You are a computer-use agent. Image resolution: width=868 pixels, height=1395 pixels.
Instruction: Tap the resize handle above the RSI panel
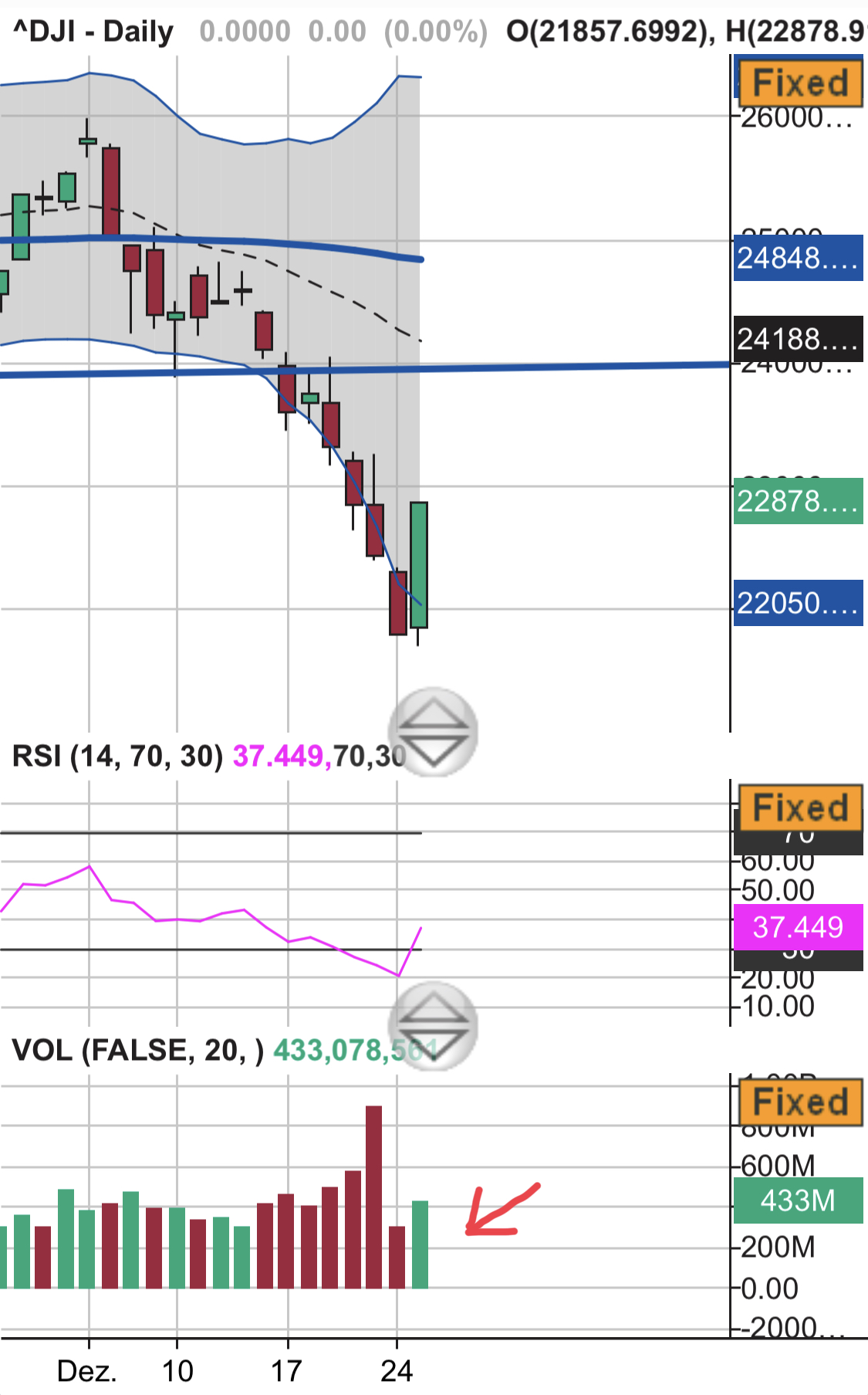tap(433, 732)
